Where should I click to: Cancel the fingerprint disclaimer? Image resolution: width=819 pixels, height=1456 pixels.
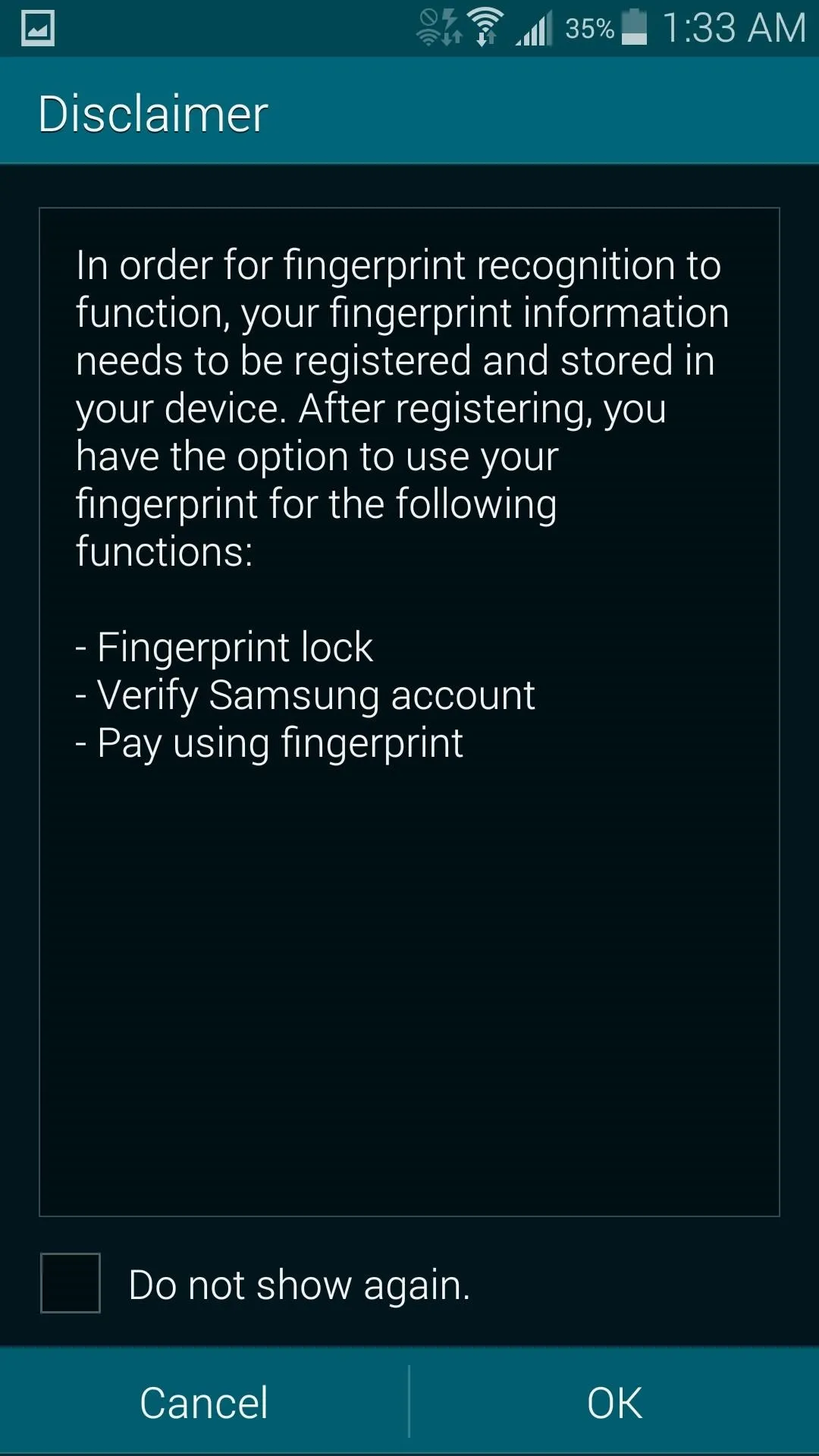pyautogui.click(x=204, y=1402)
